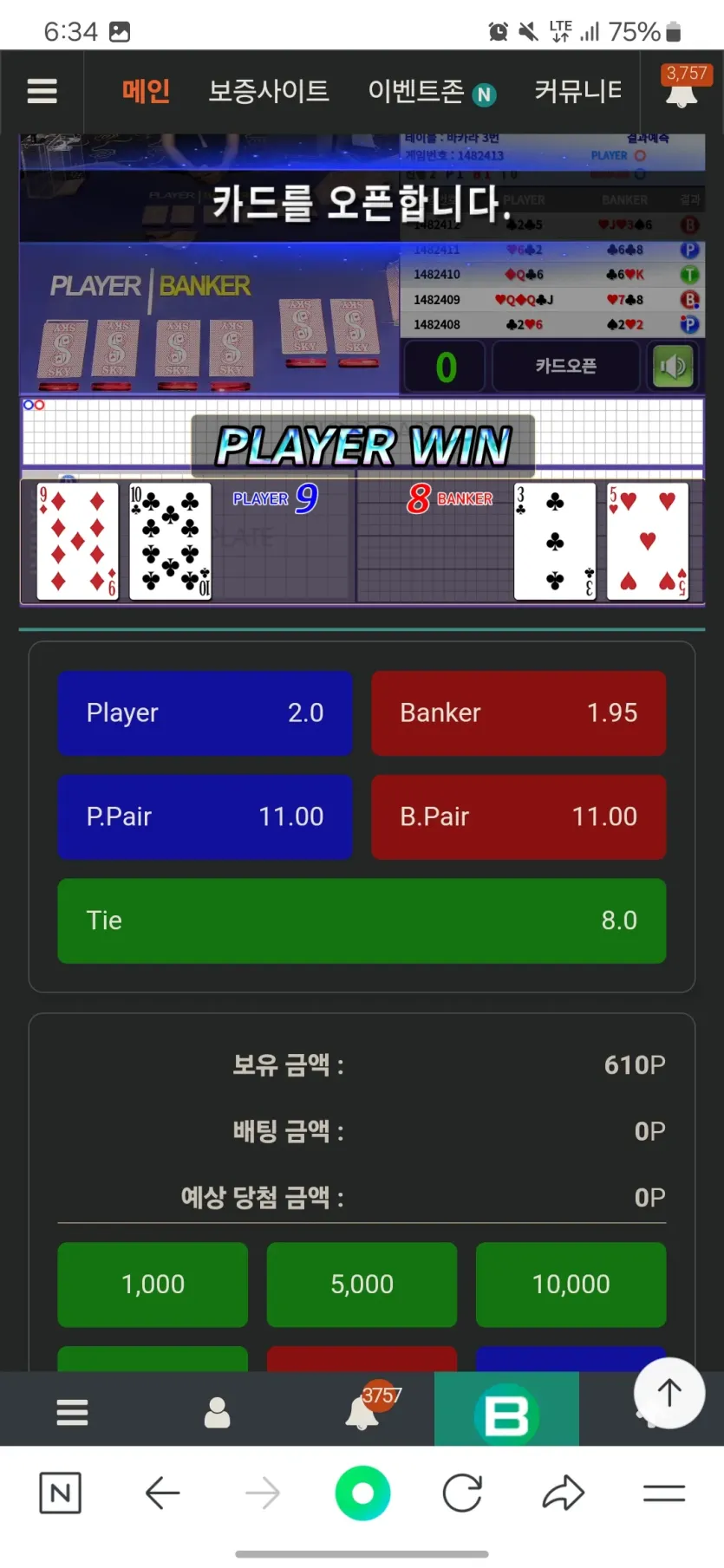This screenshot has width=724, height=1568.
Task: Add 5,000 to the bet amount
Action: 362,1285
